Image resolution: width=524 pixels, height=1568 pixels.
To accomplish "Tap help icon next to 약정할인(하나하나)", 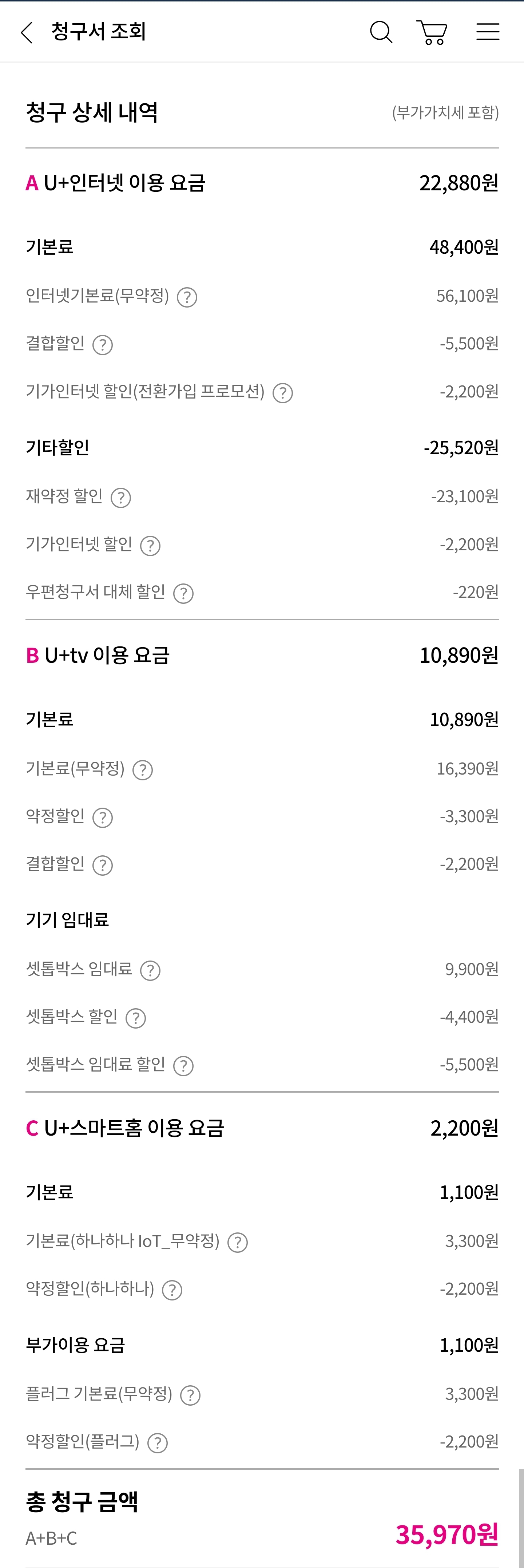I will coord(172,1290).
